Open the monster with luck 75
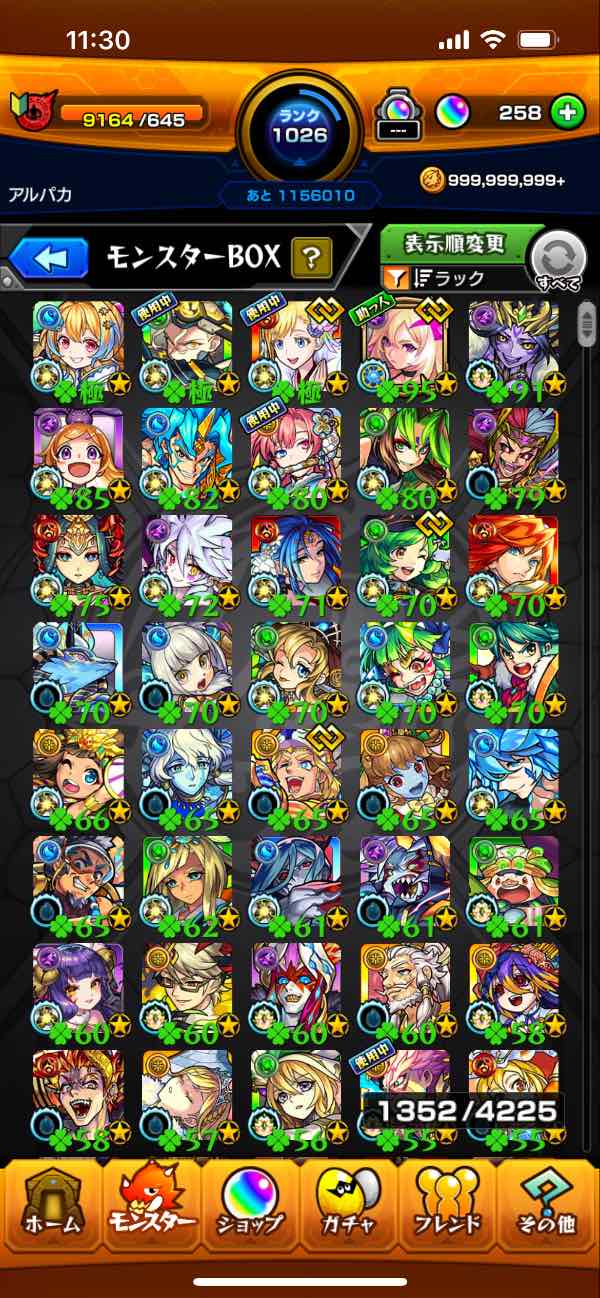 pyautogui.click(x=78, y=562)
